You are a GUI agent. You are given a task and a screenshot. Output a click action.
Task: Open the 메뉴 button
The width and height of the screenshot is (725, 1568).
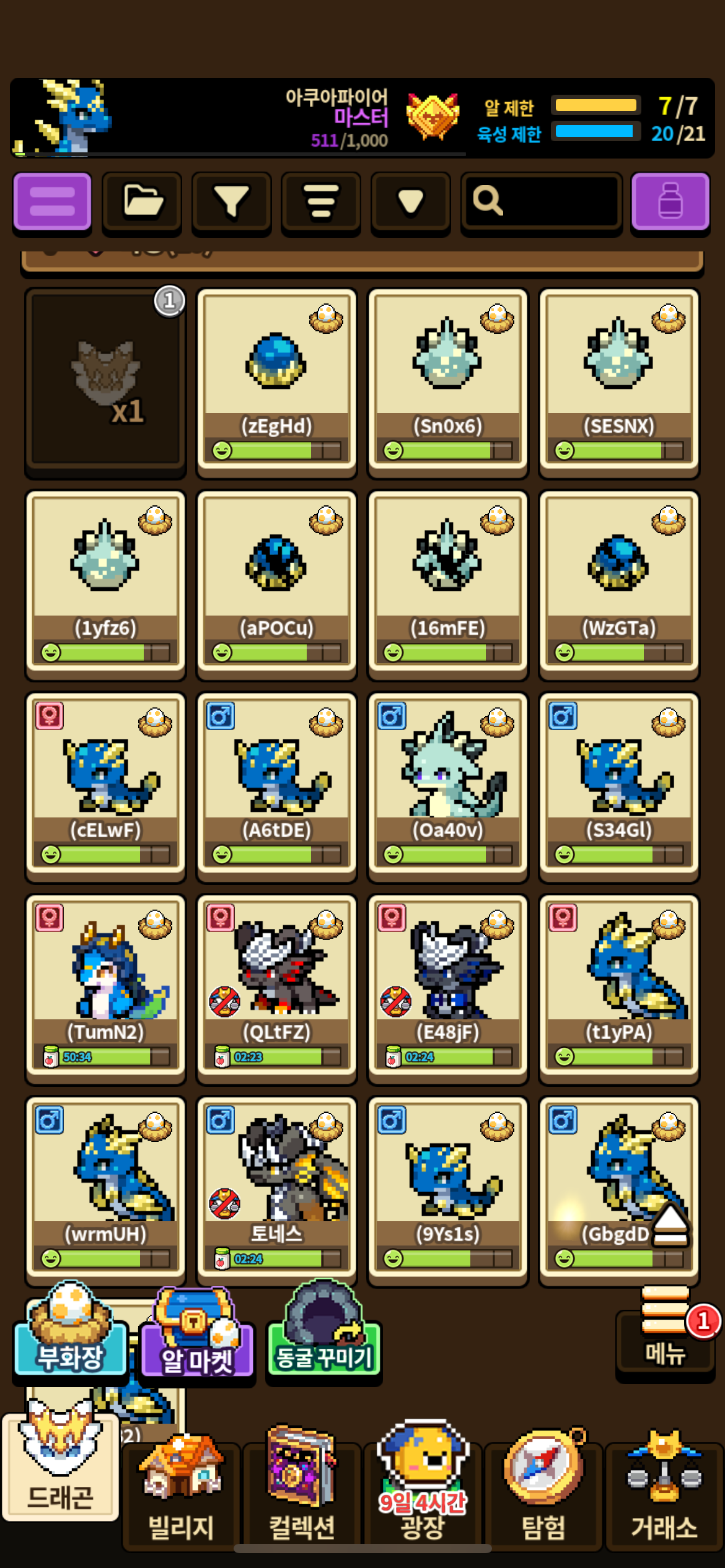(x=665, y=1338)
